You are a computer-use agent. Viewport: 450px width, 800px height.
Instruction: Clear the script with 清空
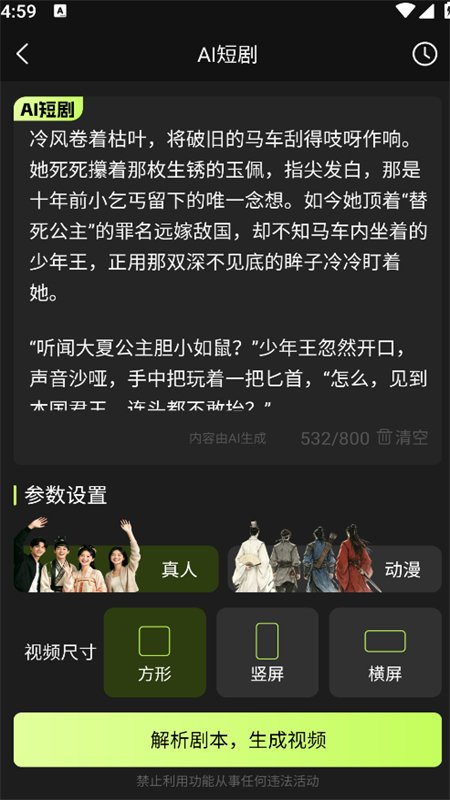pyautogui.click(x=403, y=438)
